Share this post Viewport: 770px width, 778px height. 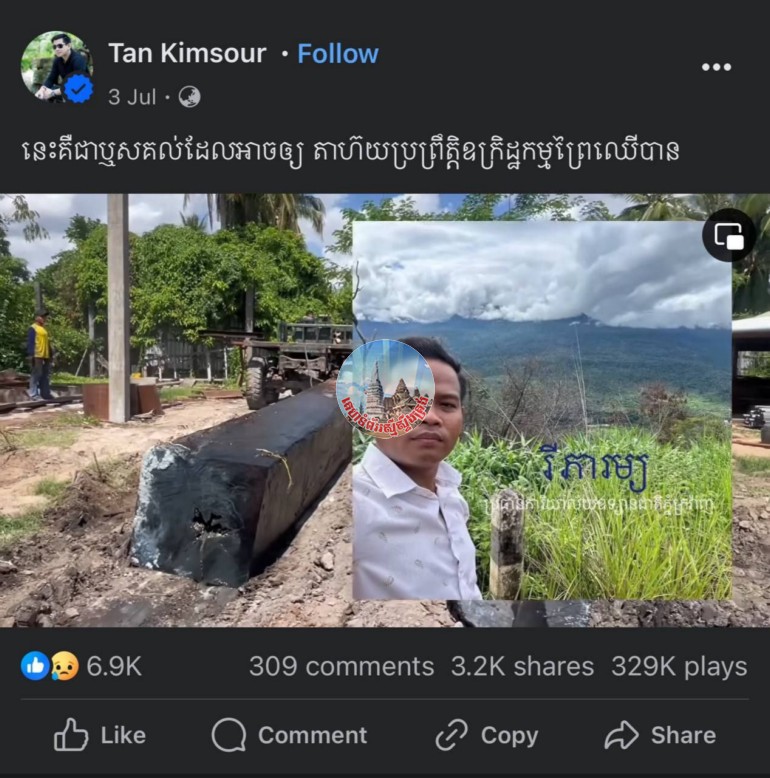pyautogui.click(x=660, y=735)
